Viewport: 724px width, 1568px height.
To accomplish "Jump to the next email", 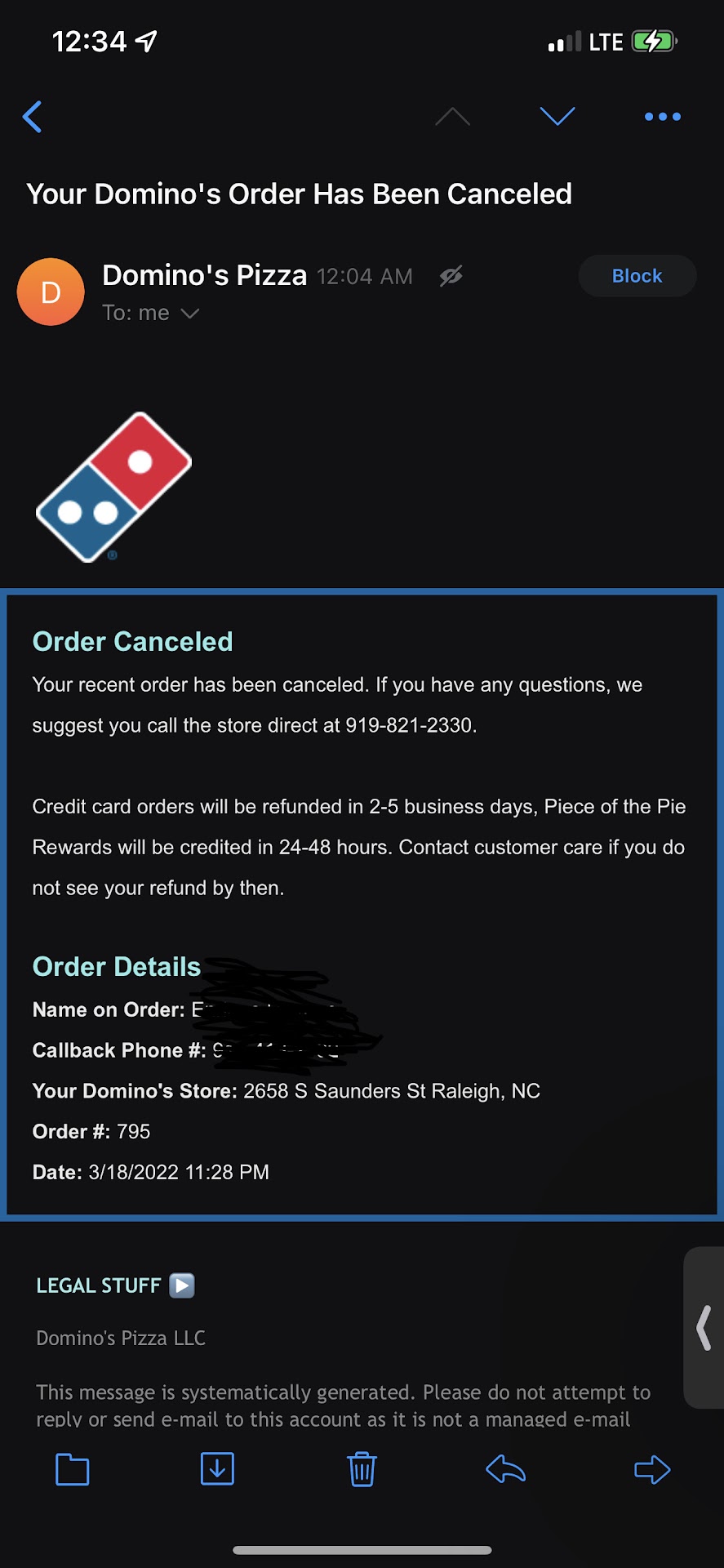I will pyautogui.click(x=557, y=117).
